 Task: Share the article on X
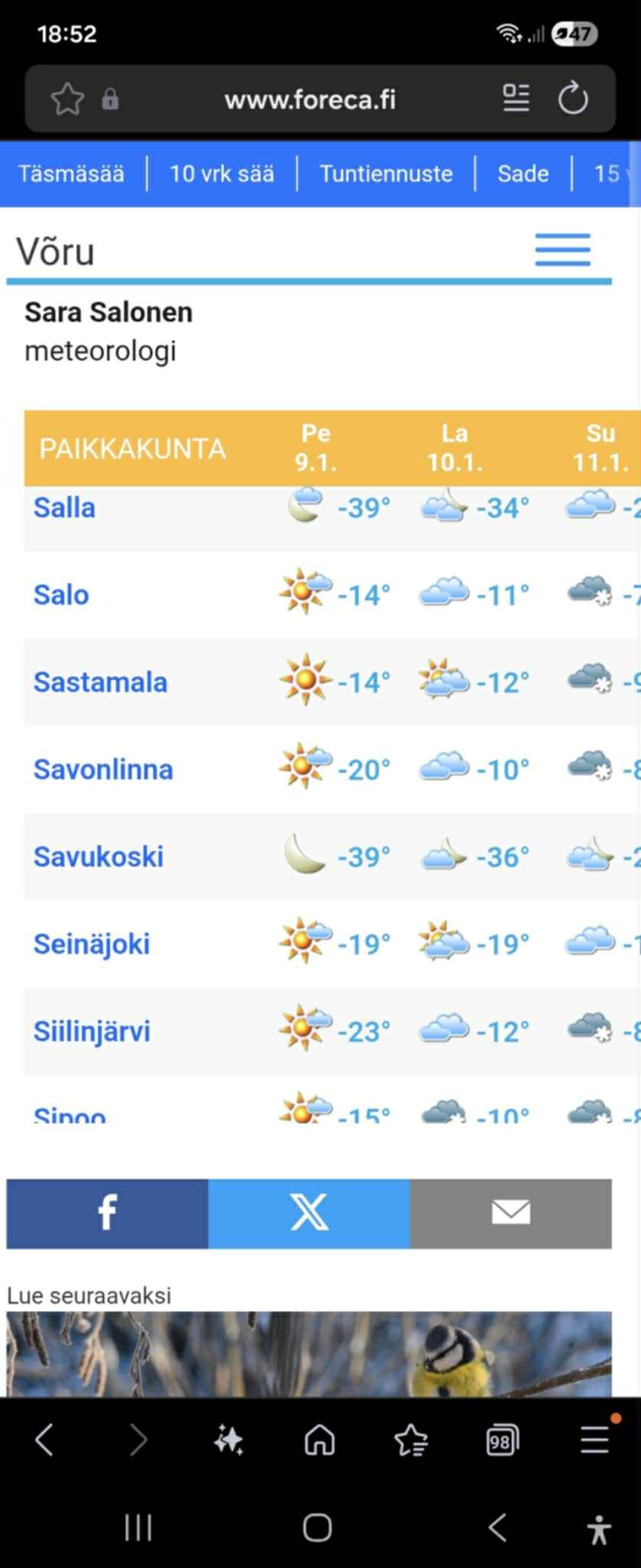point(309,1214)
